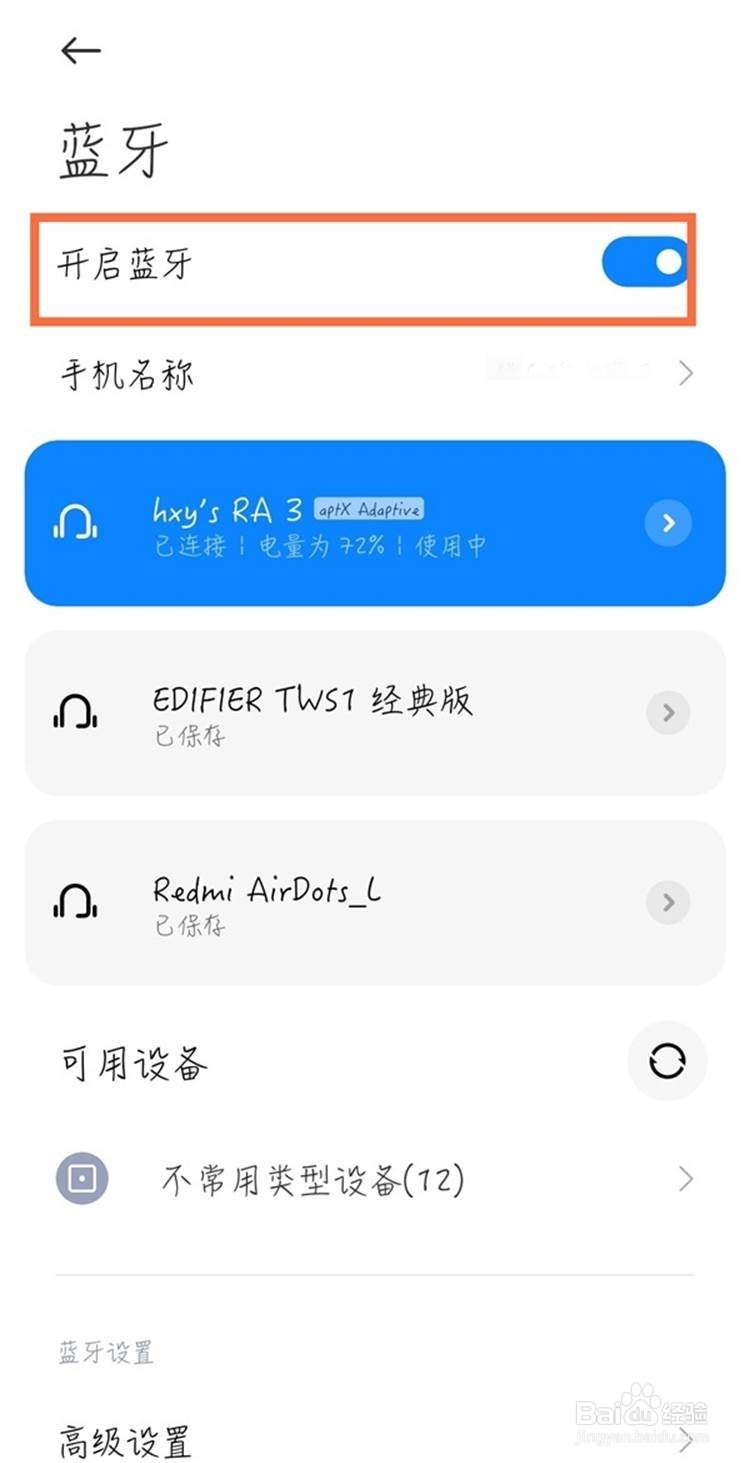Refresh the 可用设备 list

[x=667, y=1061]
